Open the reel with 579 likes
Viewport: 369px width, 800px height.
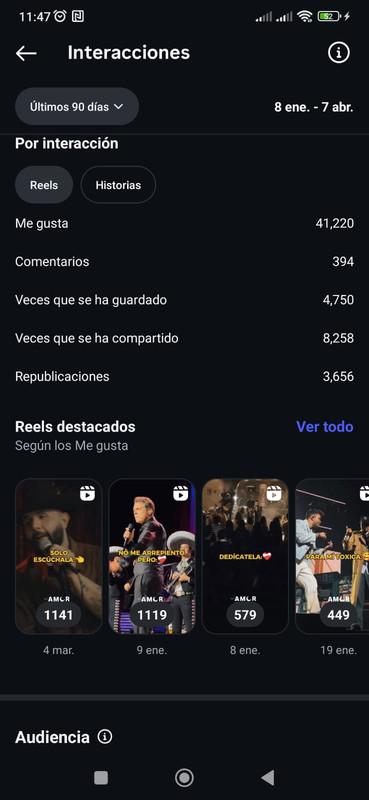tap(245, 556)
